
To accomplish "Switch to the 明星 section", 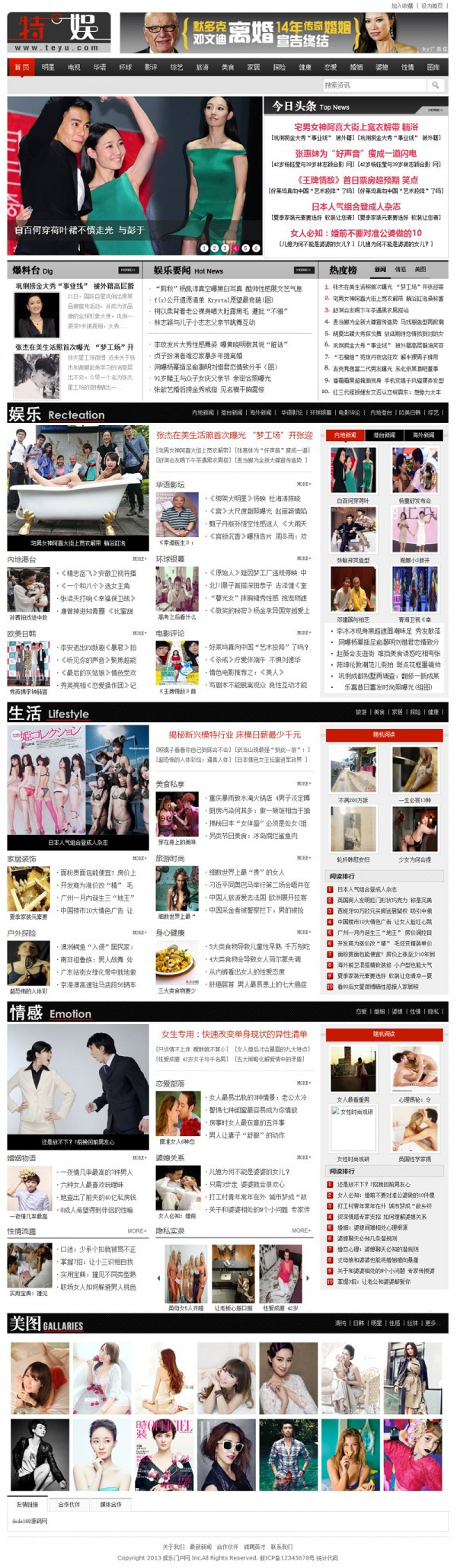I will (48, 67).
